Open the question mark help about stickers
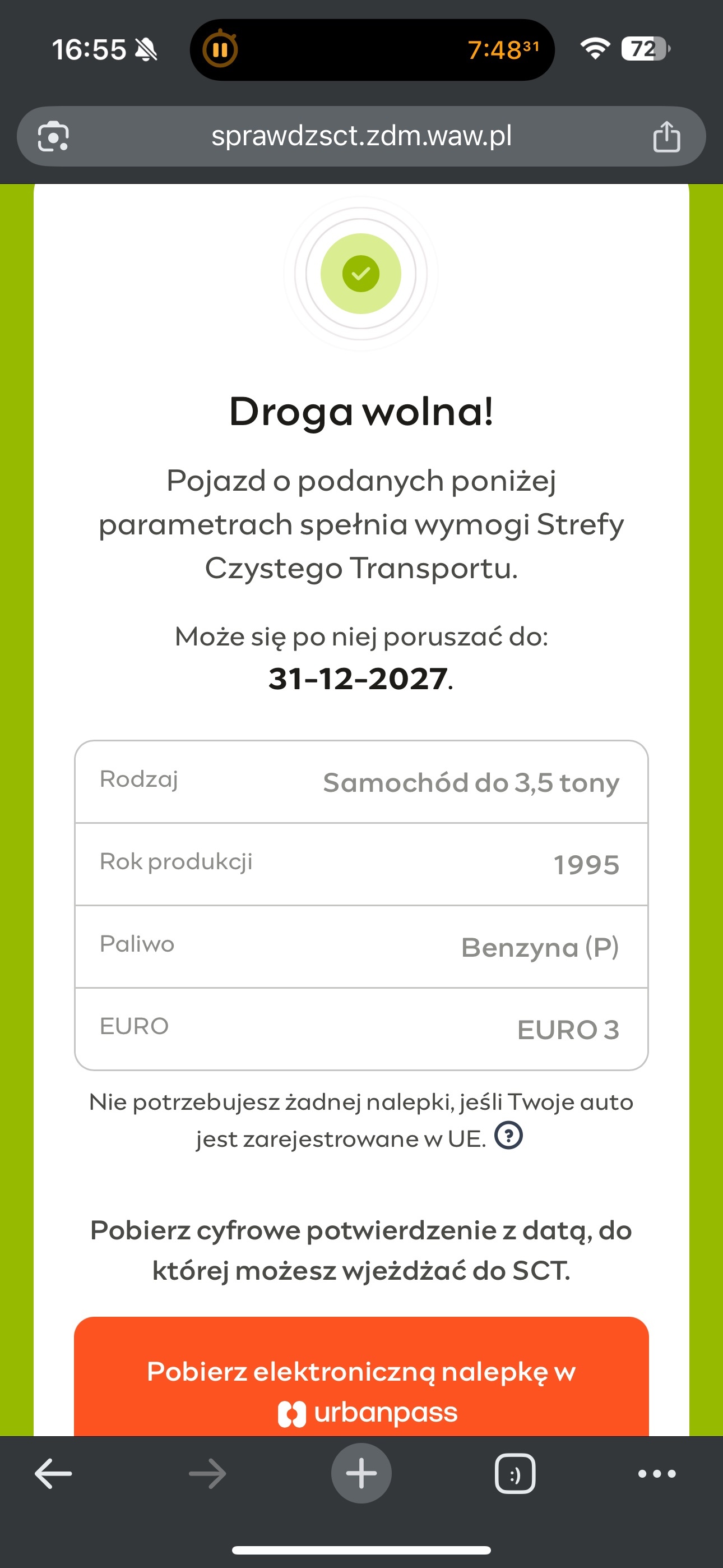 click(x=508, y=1135)
